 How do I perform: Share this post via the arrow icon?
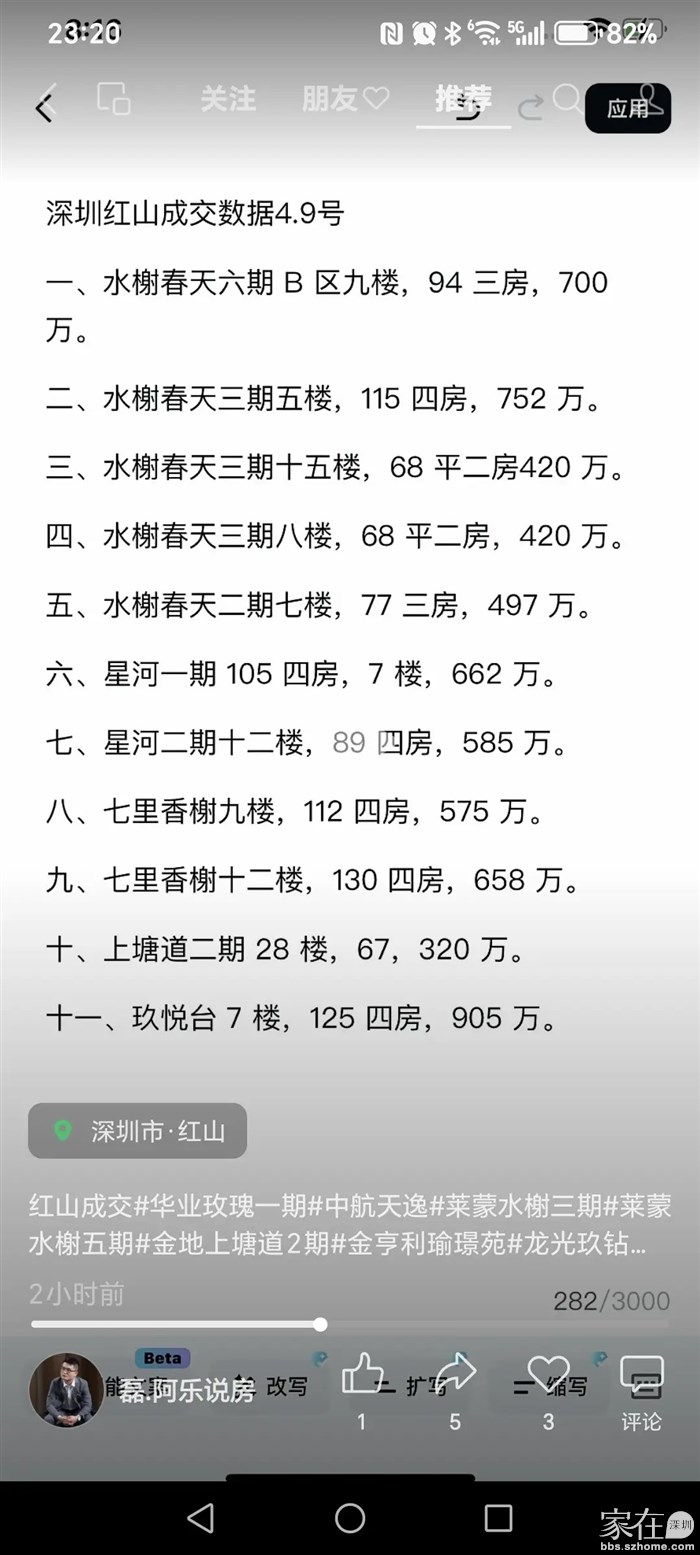pos(455,1375)
